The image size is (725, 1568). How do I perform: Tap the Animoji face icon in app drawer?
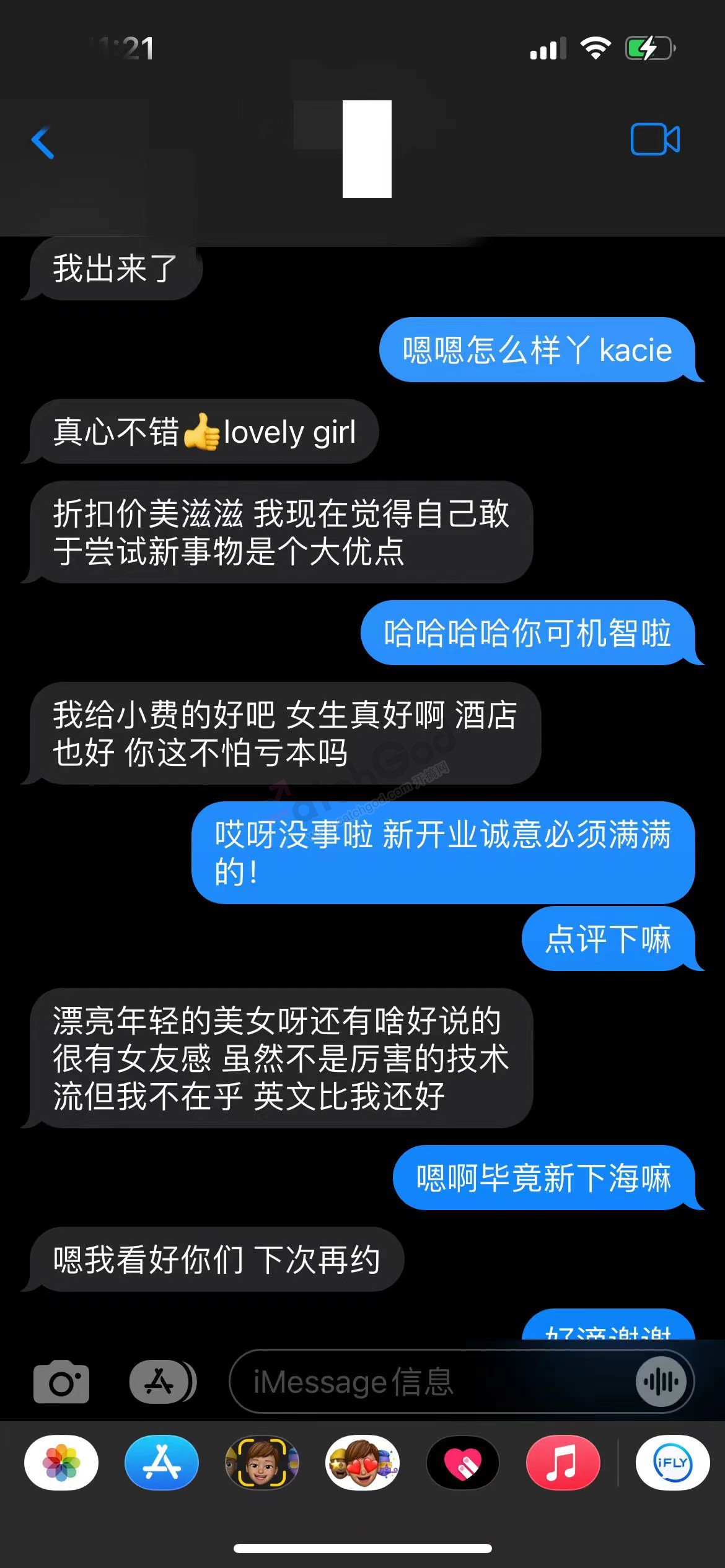pos(261,1463)
